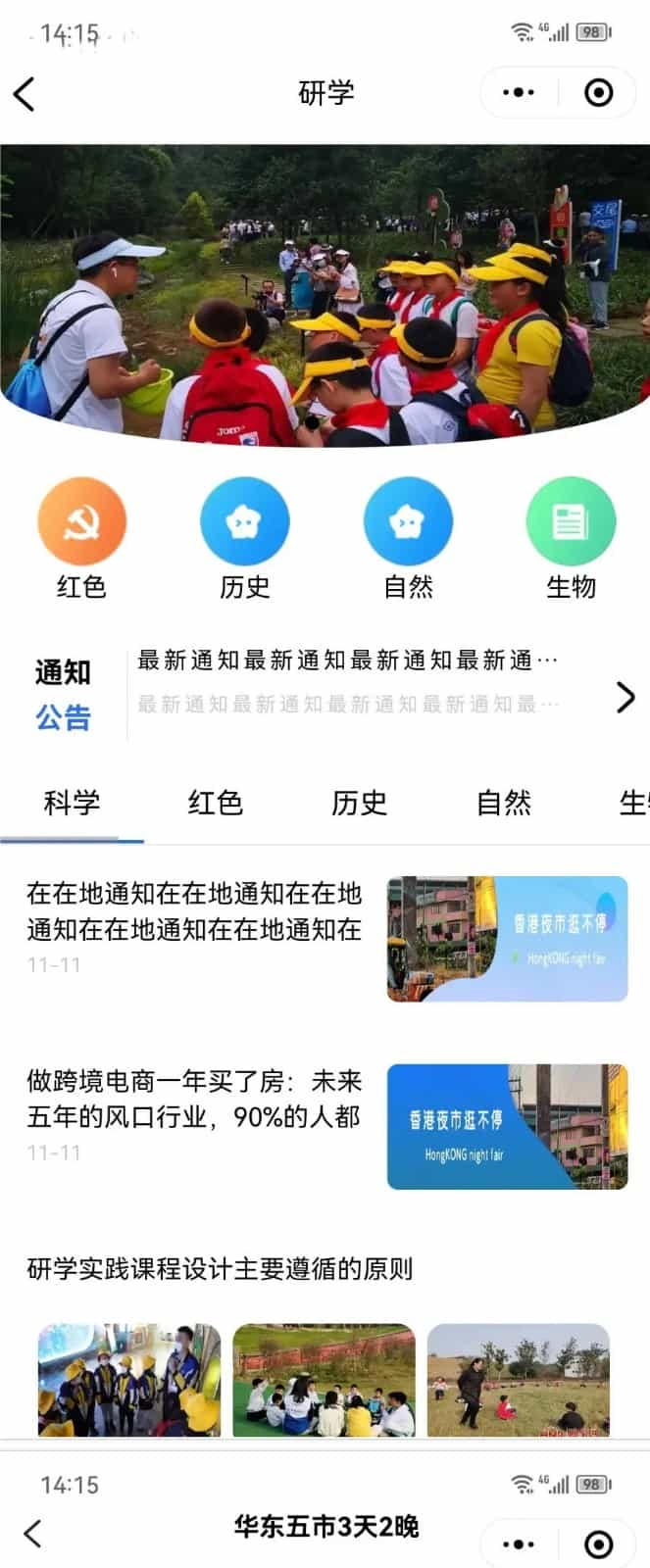Switch to the 自然 tab
The width and height of the screenshot is (650, 1568).
tap(503, 803)
